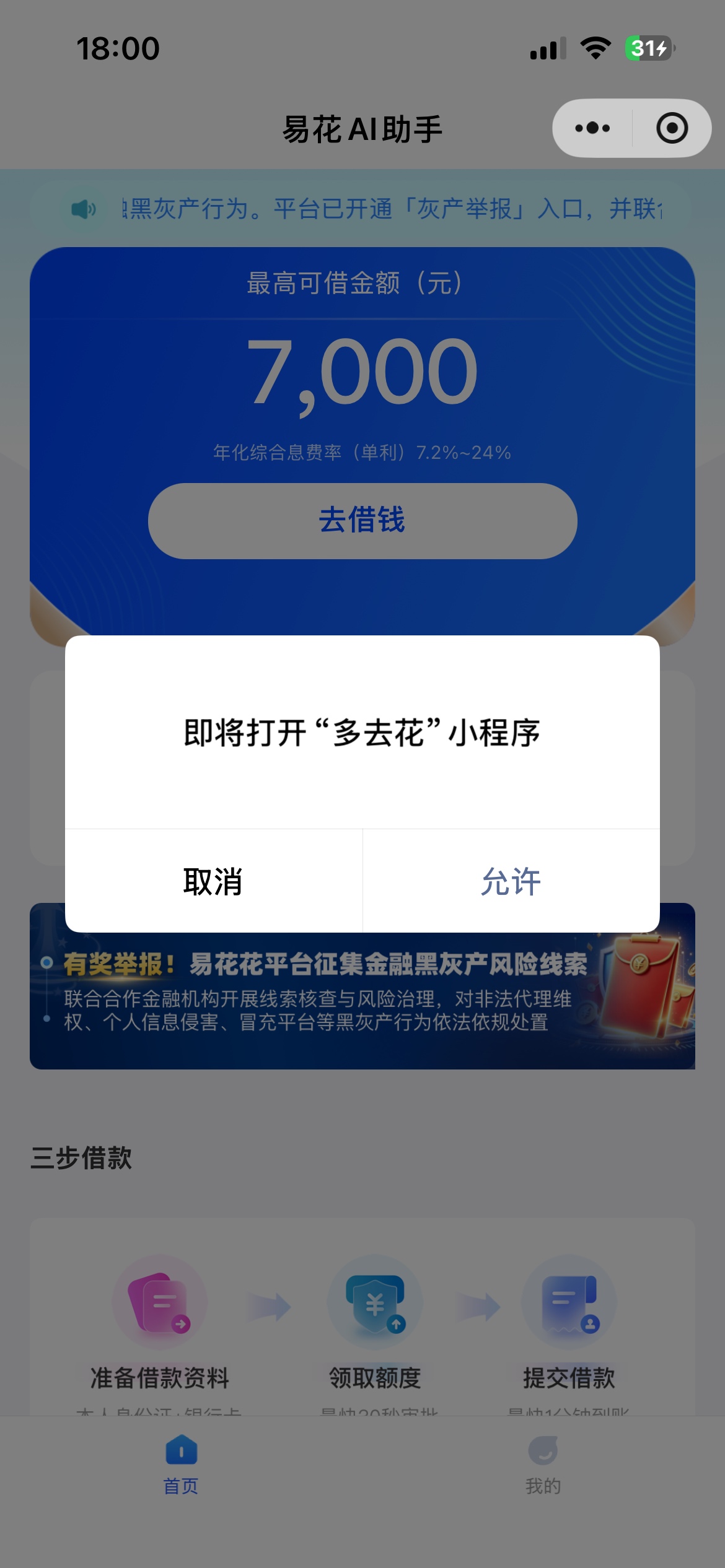Open the mini program more-options menu
Image resolution: width=725 pixels, height=1568 pixels.
tap(592, 128)
